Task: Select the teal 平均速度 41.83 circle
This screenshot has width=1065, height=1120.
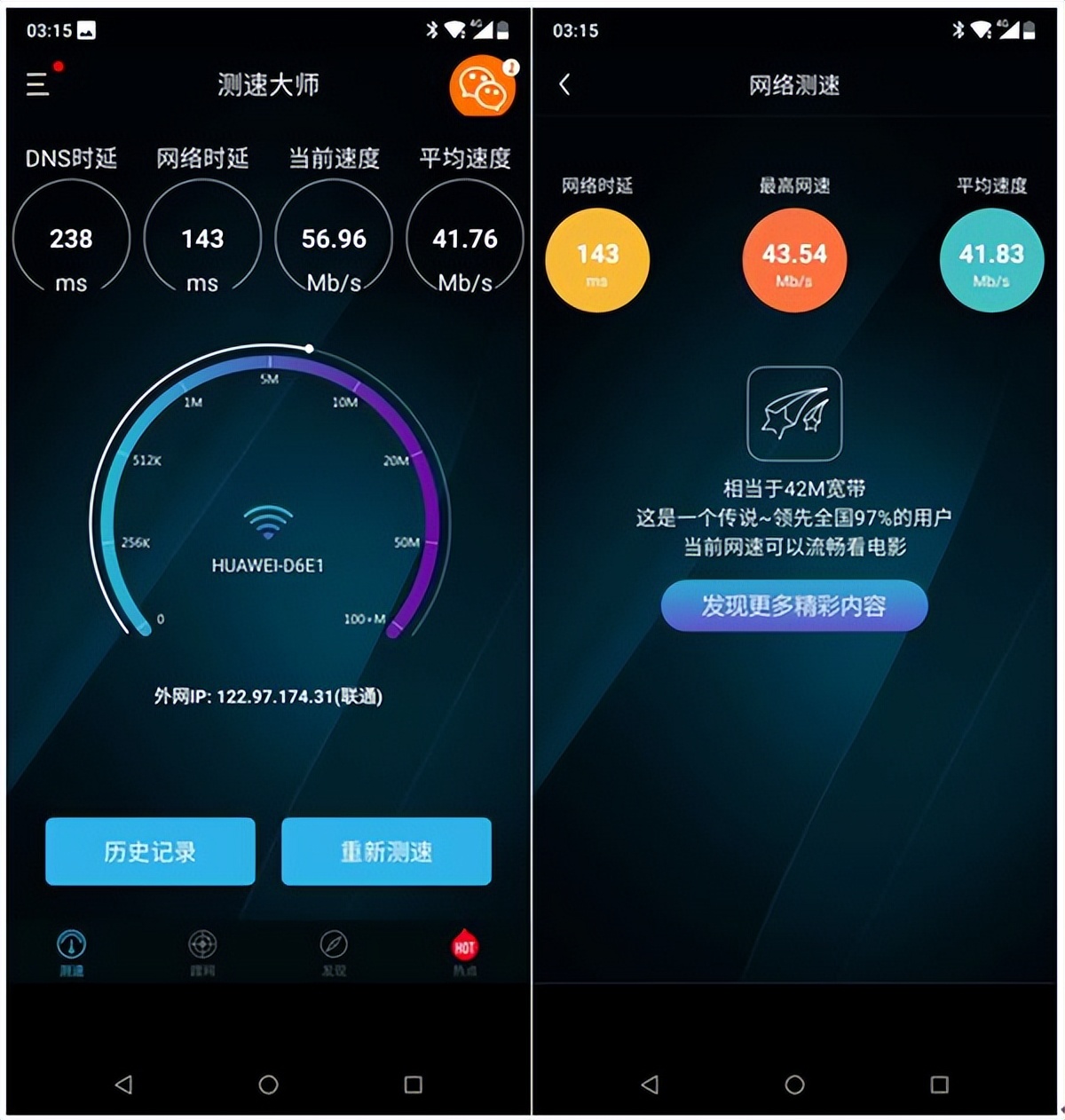Action: coord(991,258)
